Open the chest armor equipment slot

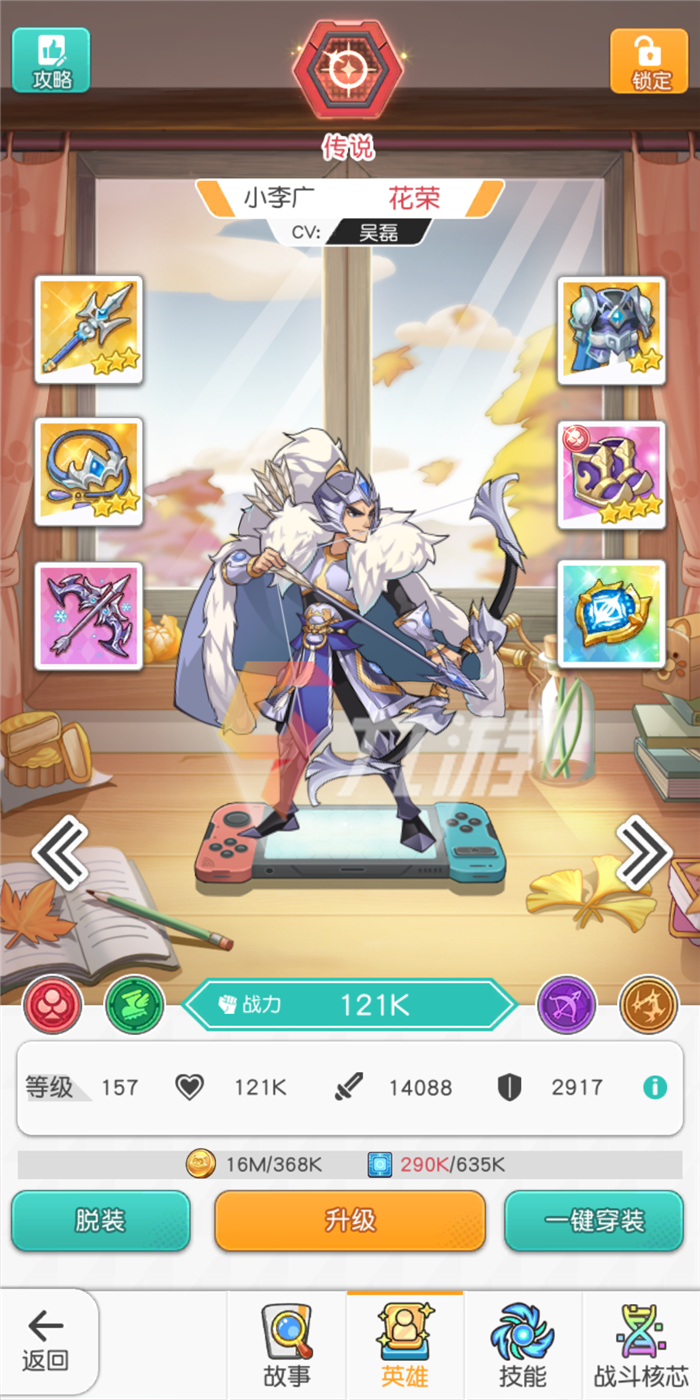tap(611, 330)
